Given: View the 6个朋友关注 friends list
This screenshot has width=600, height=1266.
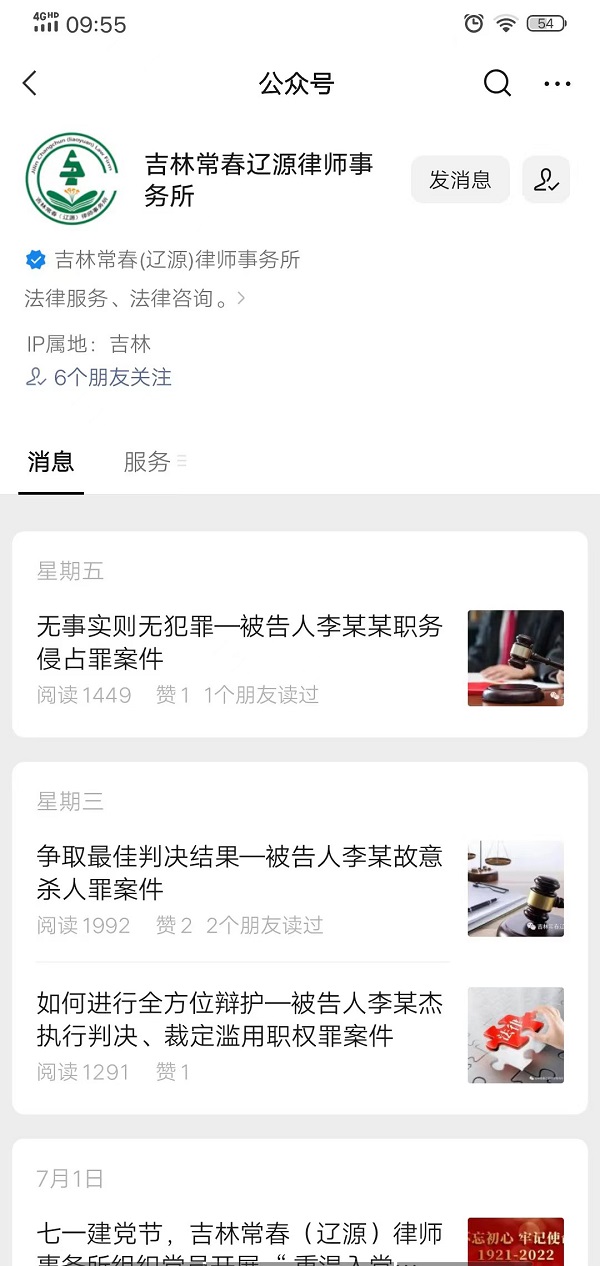Looking at the screenshot, I should coord(99,377).
